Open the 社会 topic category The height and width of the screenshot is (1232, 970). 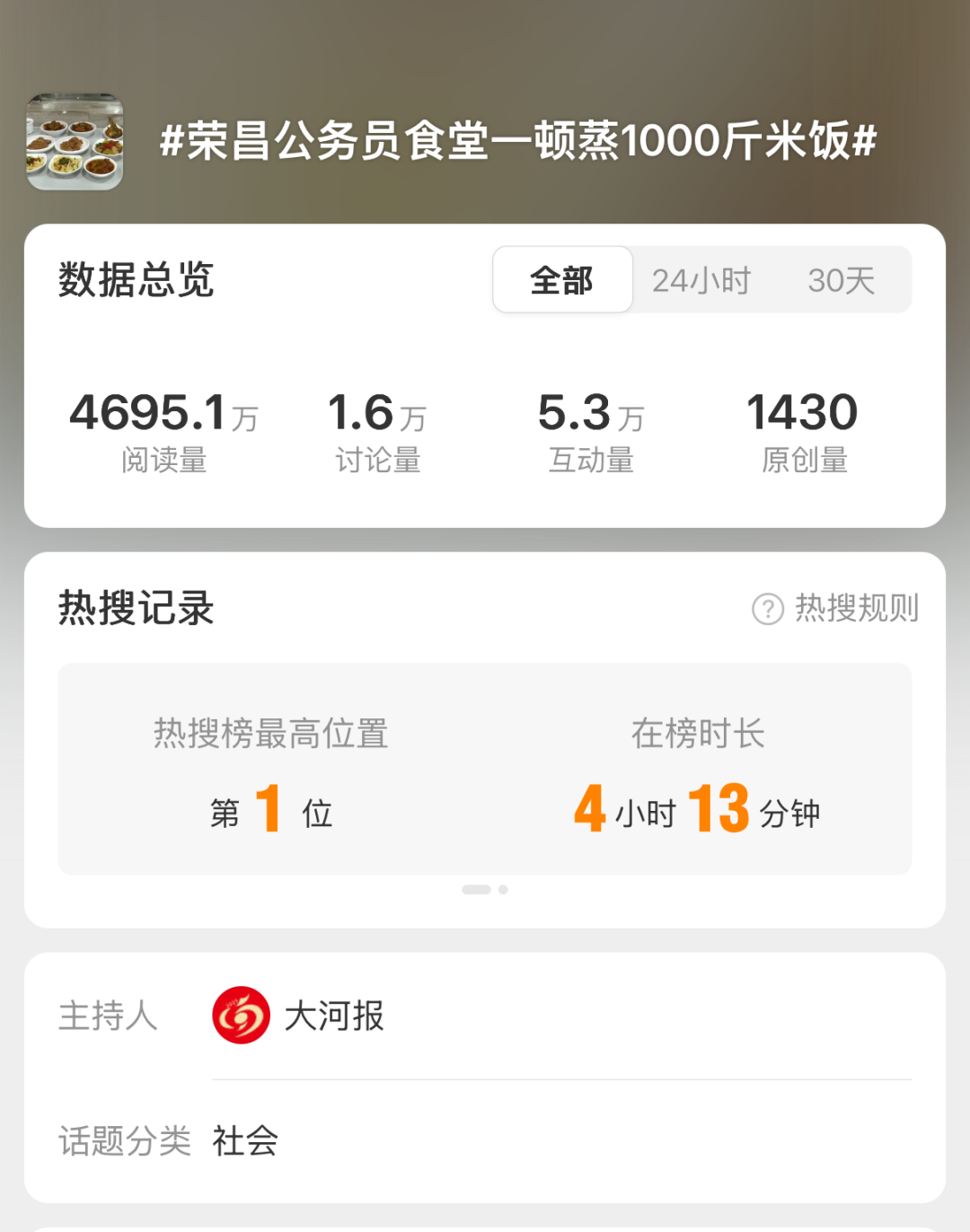click(245, 1141)
